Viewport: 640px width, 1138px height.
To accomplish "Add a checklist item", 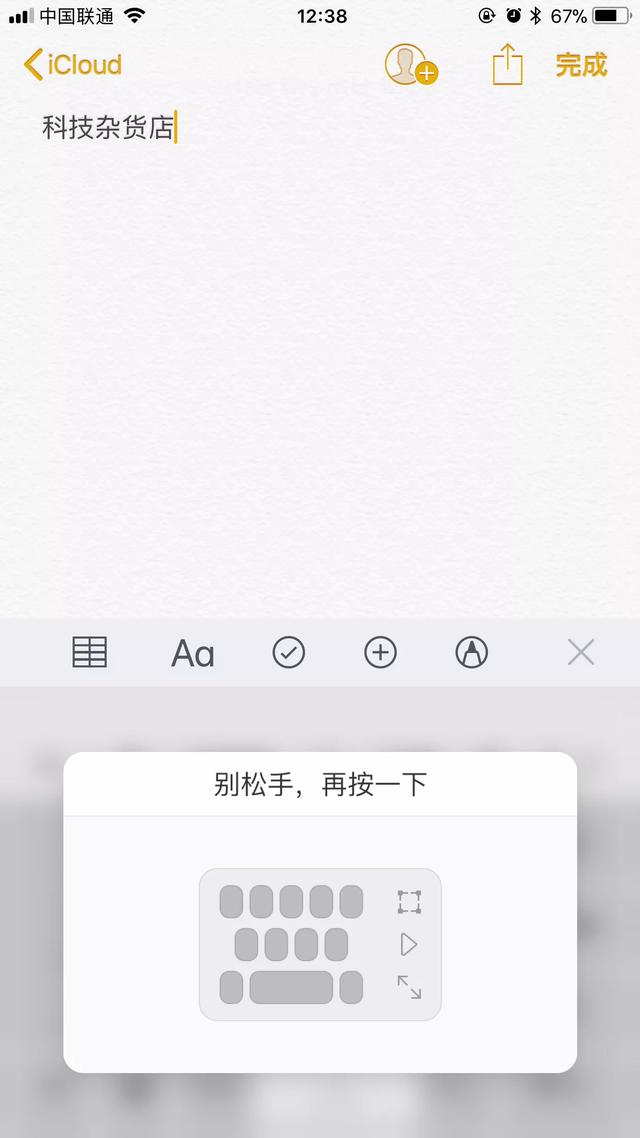I will click(289, 652).
